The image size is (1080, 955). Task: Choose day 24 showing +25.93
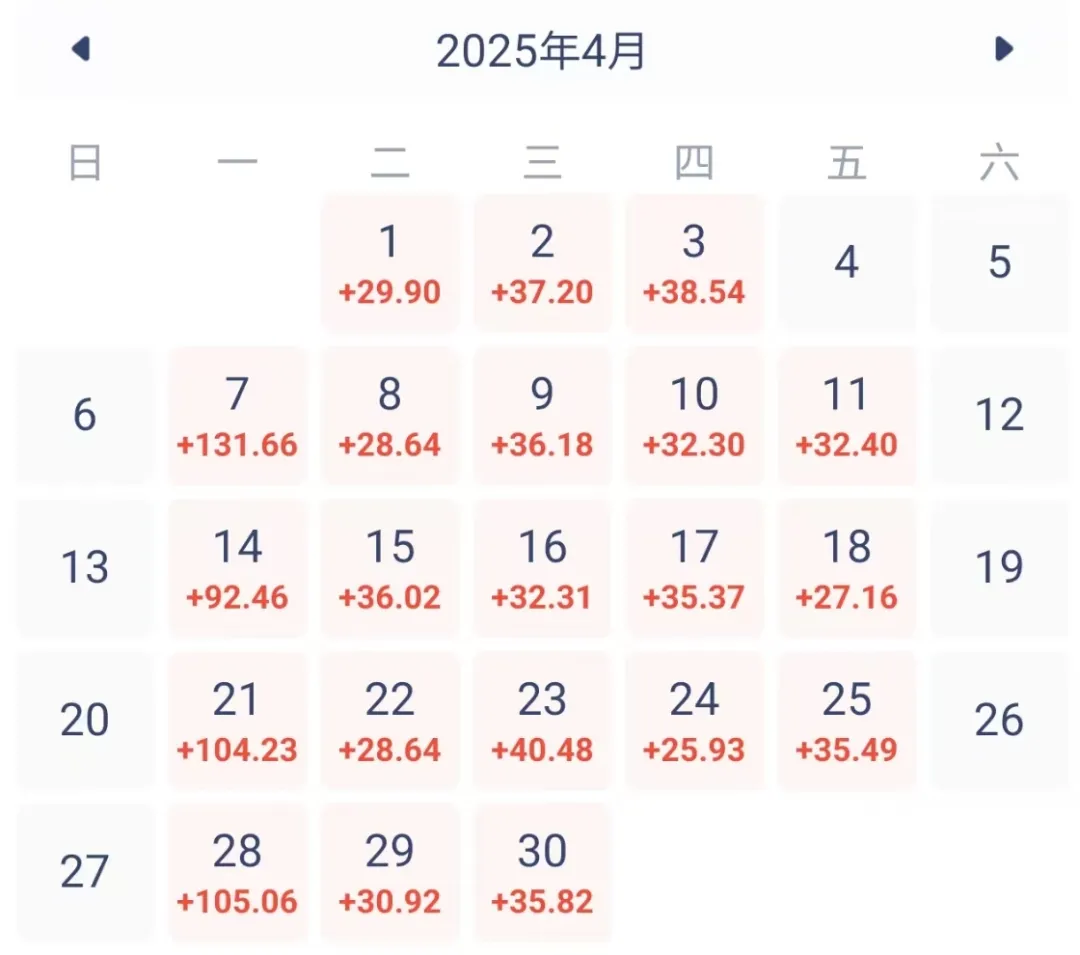(694, 721)
